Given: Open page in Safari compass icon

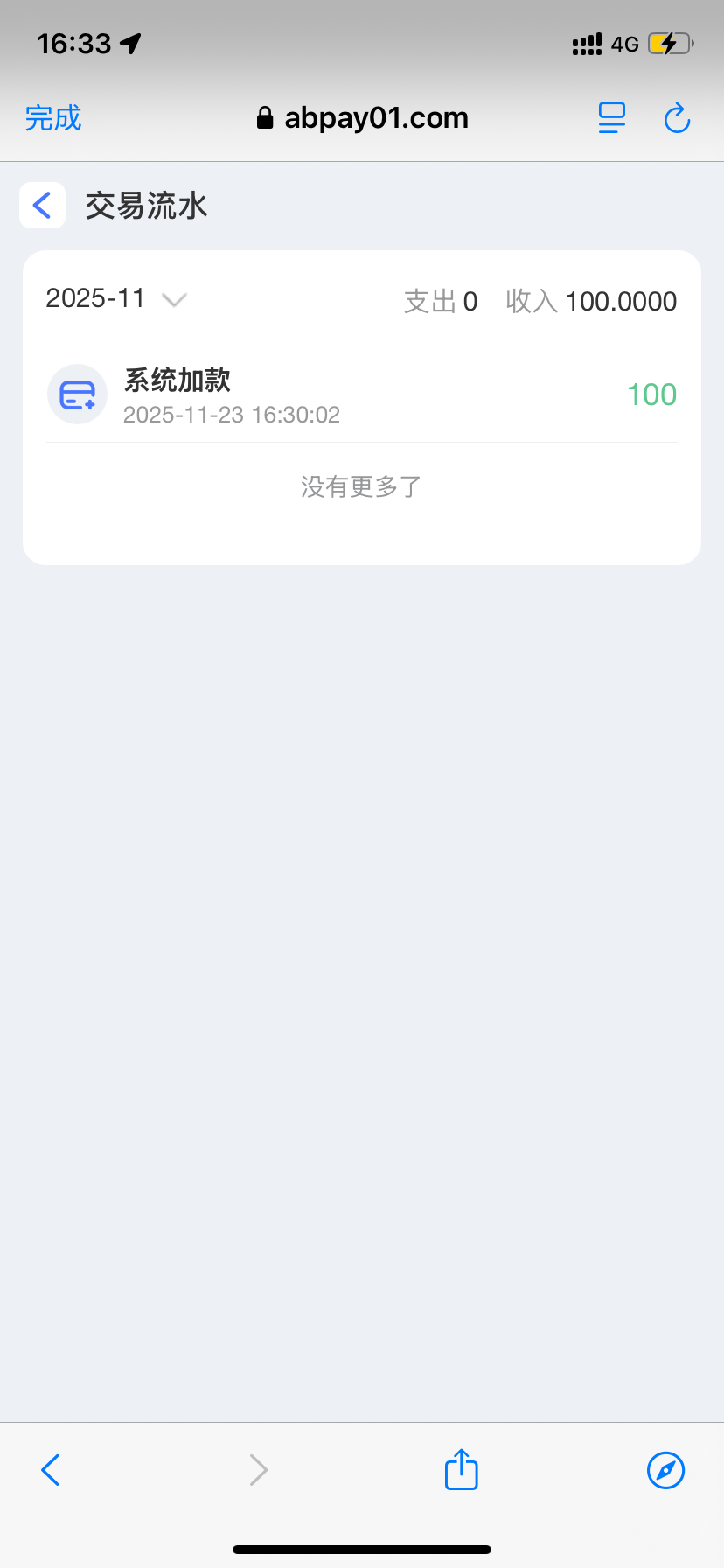Looking at the screenshot, I should pyautogui.click(x=665, y=1469).
